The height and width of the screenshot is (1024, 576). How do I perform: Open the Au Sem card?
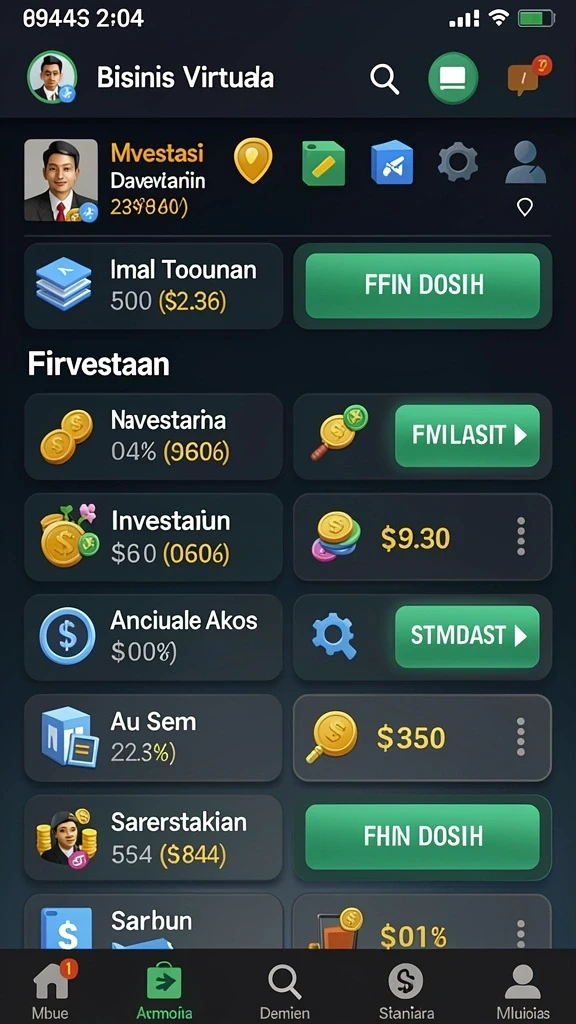tap(153, 737)
